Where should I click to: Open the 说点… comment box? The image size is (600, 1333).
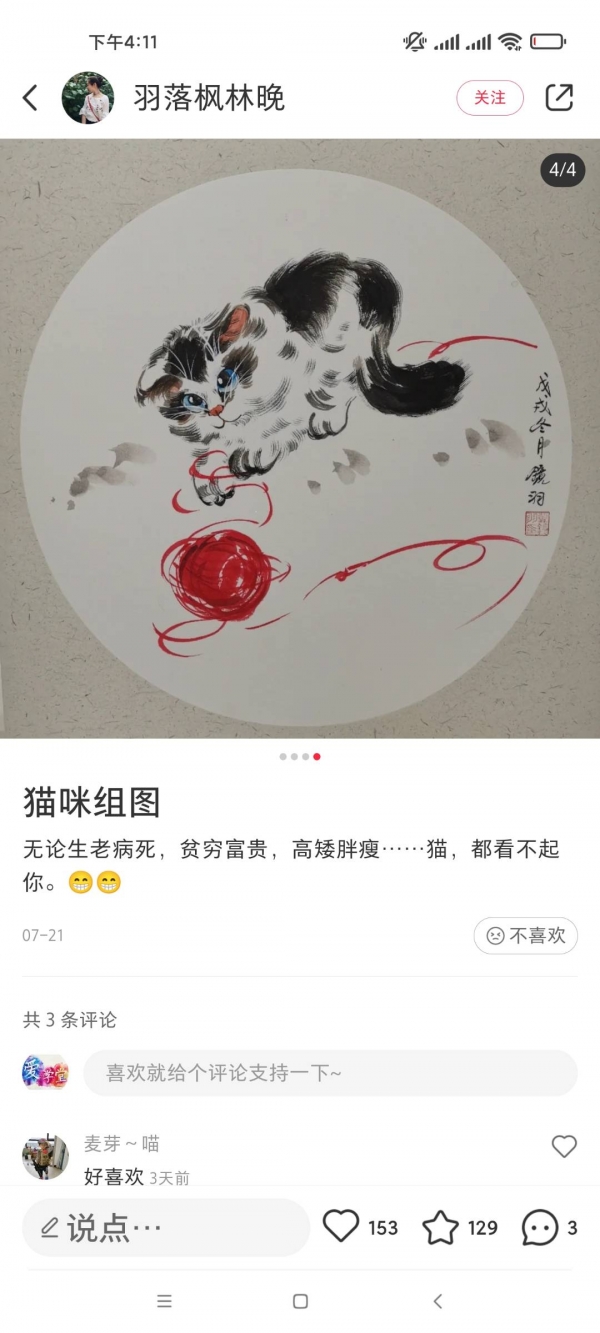165,1228
